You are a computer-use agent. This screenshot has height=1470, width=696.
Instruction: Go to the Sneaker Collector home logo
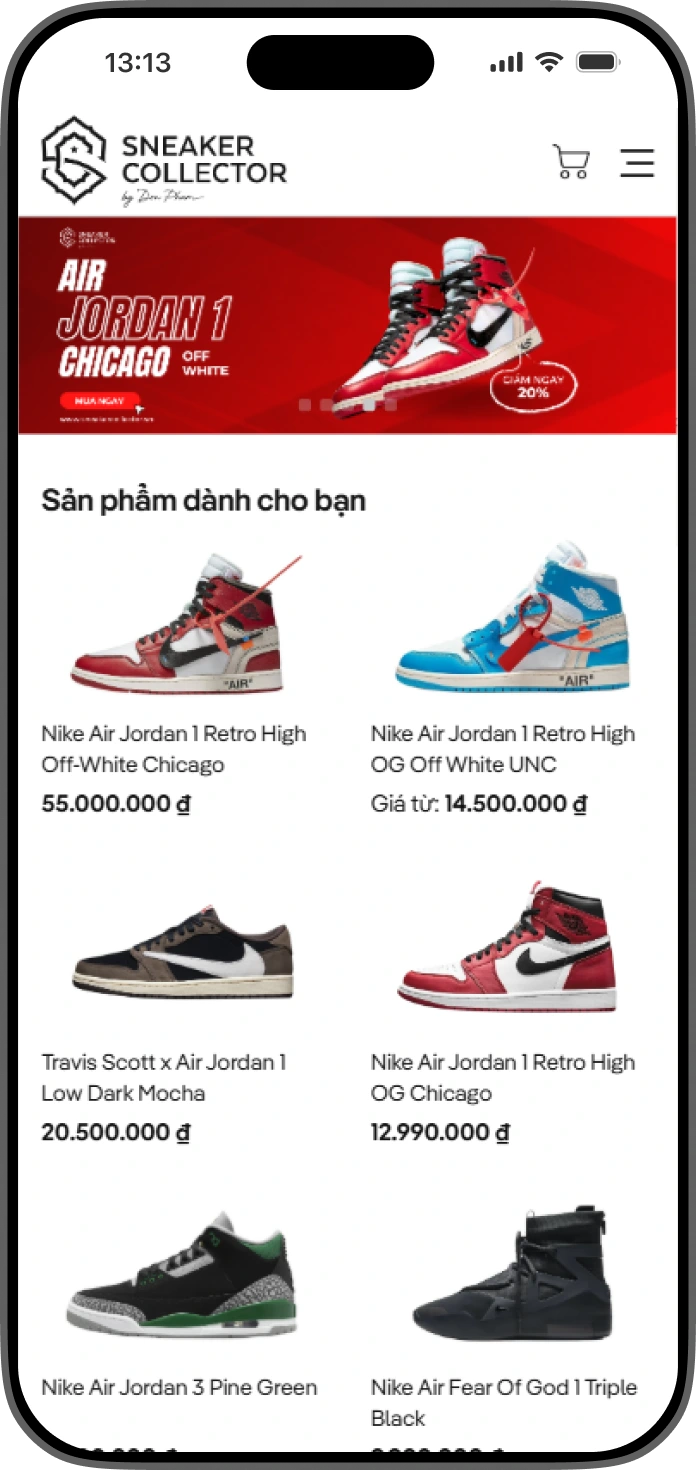click(164, 161)
